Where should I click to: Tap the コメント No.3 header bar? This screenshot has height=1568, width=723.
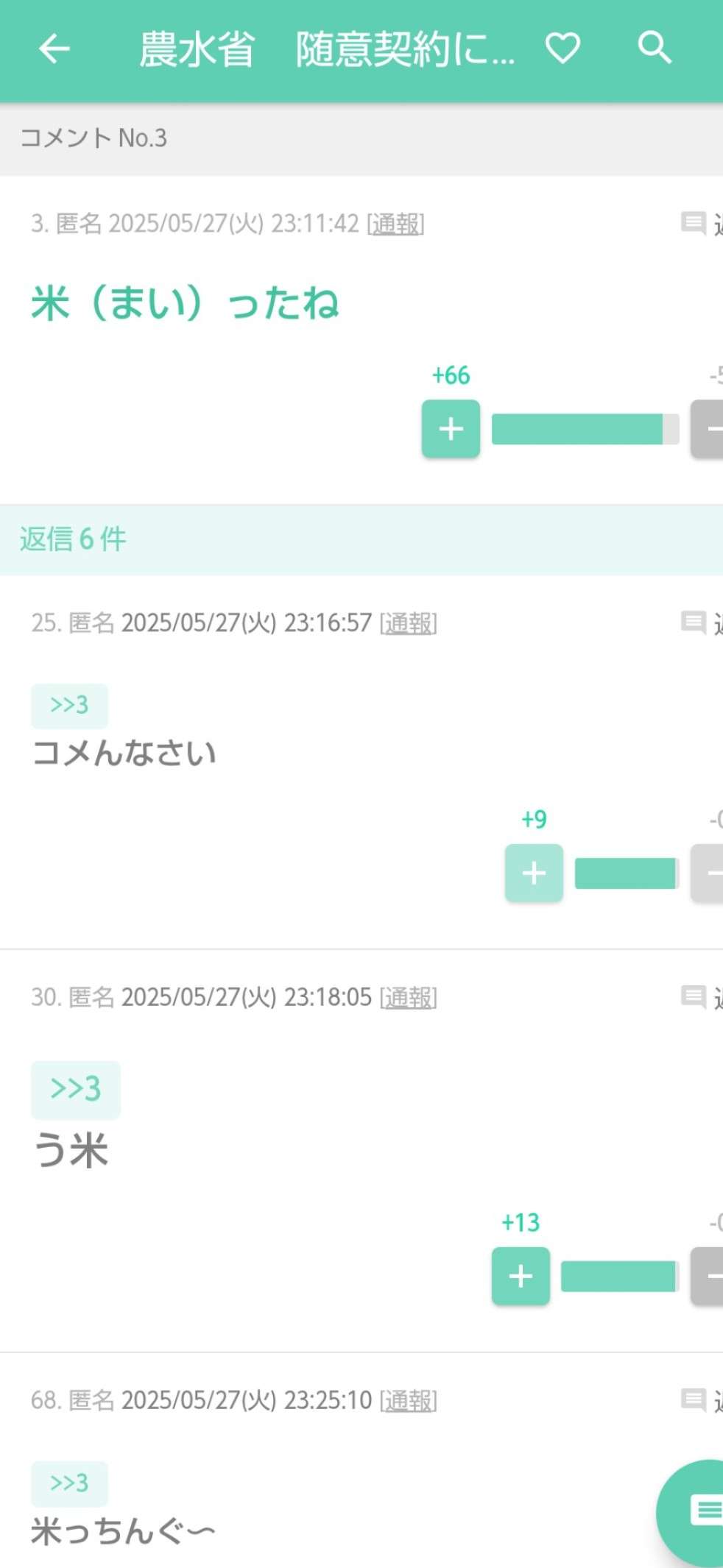click(x=94, y=138)
